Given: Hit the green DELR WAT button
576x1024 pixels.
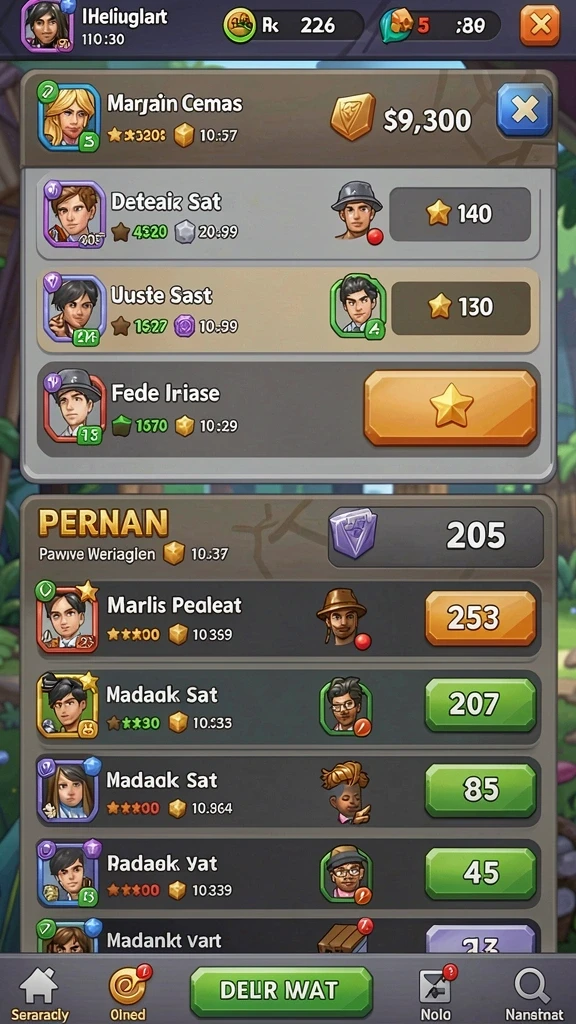Looking at the screenshot, I should click(281, 991).
